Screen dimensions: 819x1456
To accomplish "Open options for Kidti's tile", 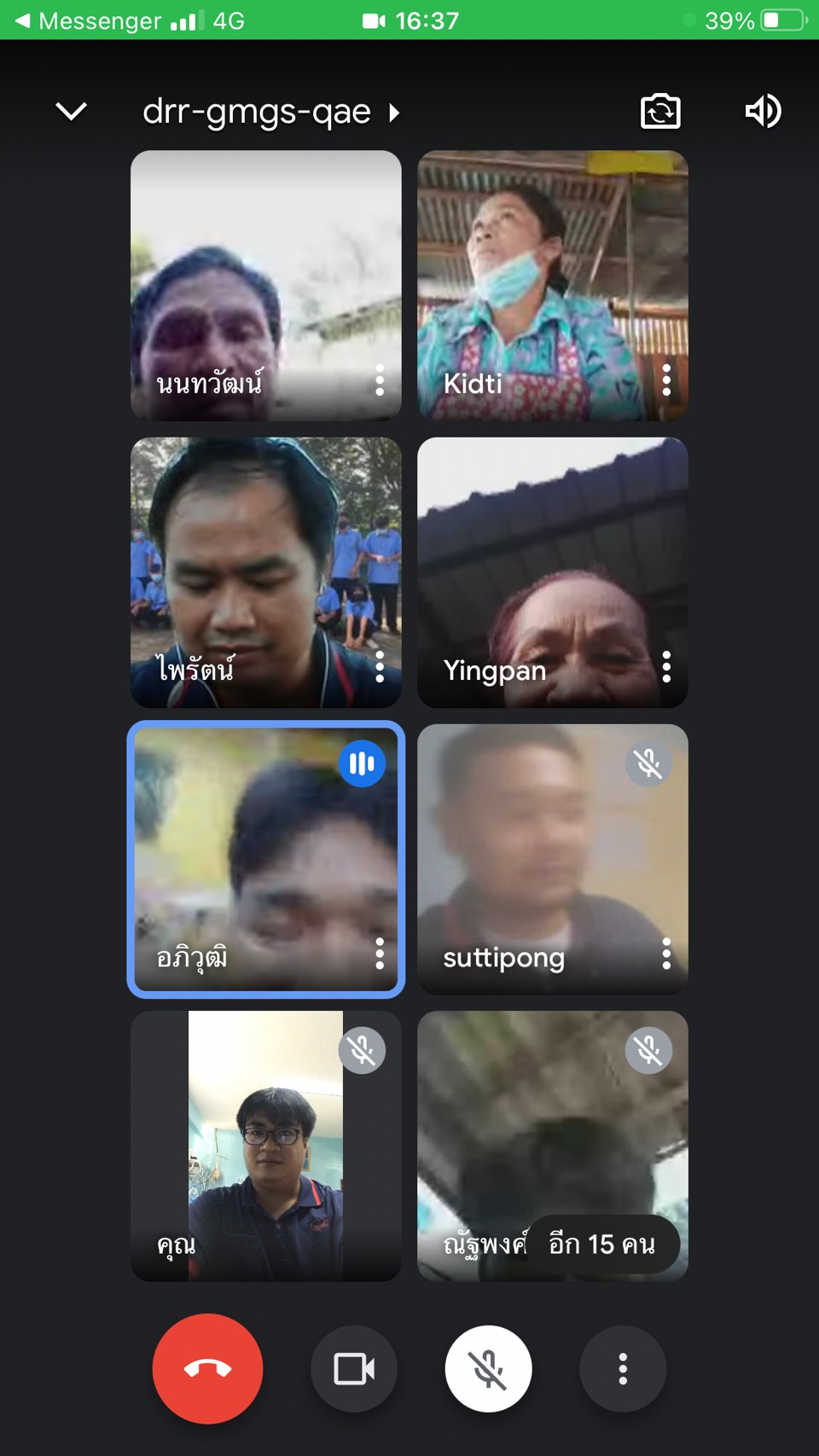I will click(x=666, y=380).
